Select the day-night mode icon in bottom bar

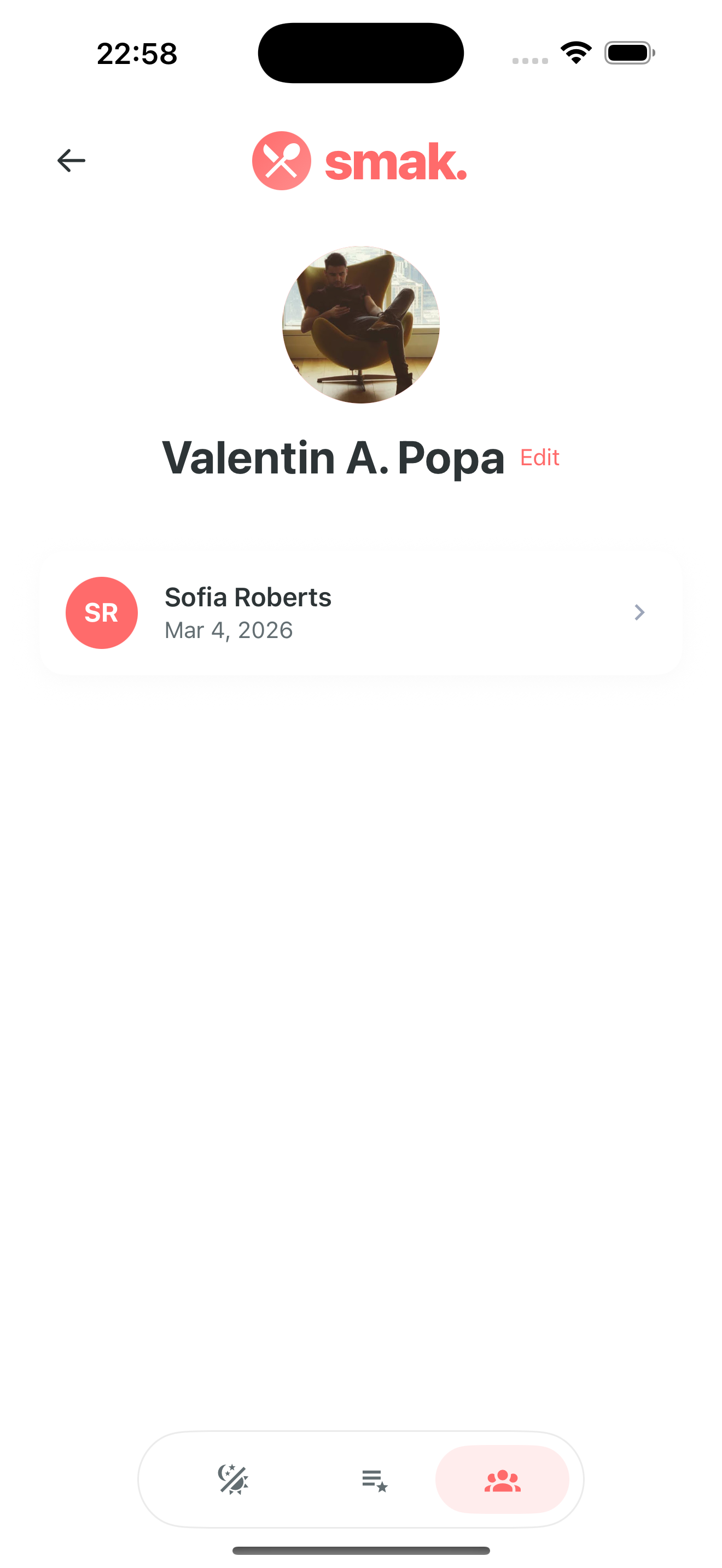coord(232,1481)
